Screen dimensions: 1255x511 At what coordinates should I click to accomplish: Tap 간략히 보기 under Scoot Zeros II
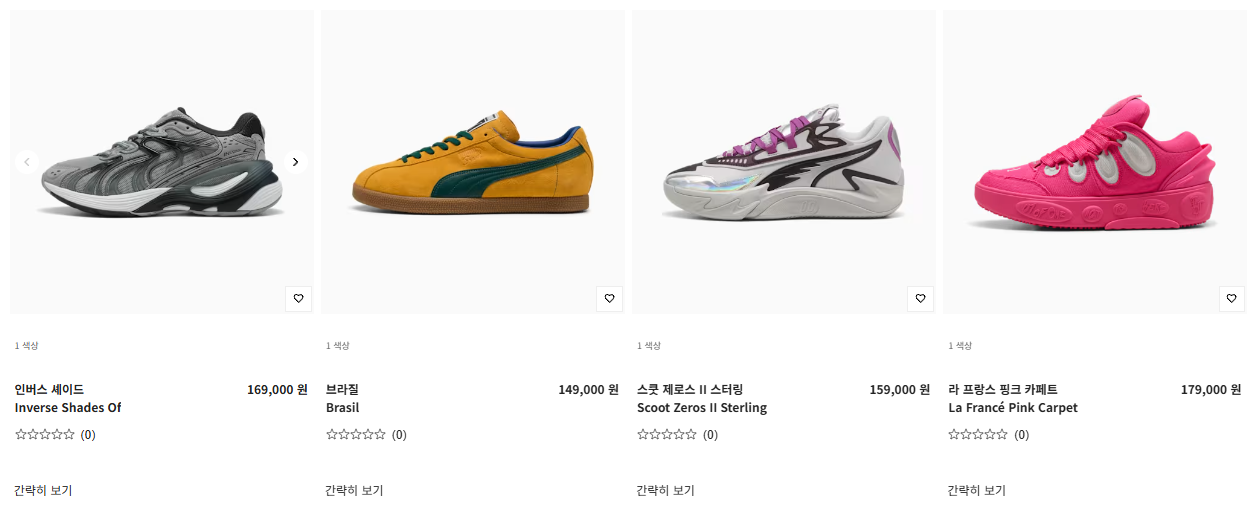[x=665, y=490]
